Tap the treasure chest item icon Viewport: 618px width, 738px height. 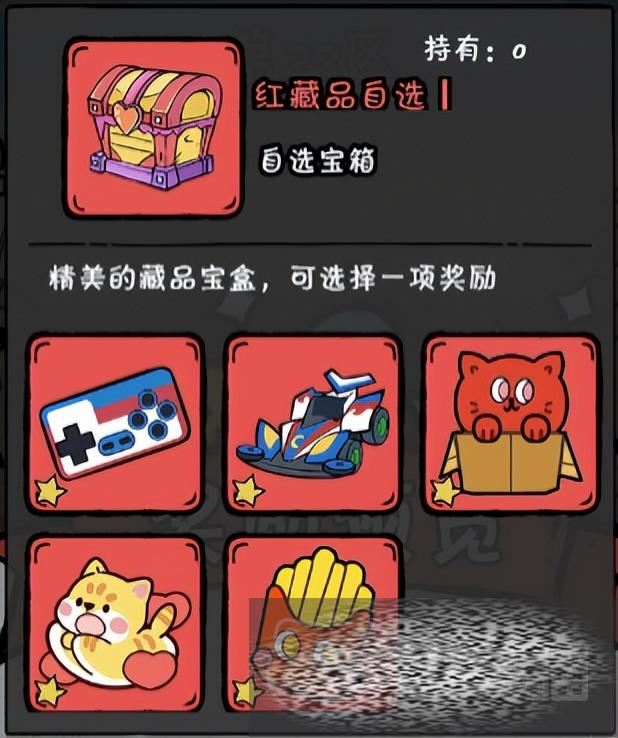[155, 128]
